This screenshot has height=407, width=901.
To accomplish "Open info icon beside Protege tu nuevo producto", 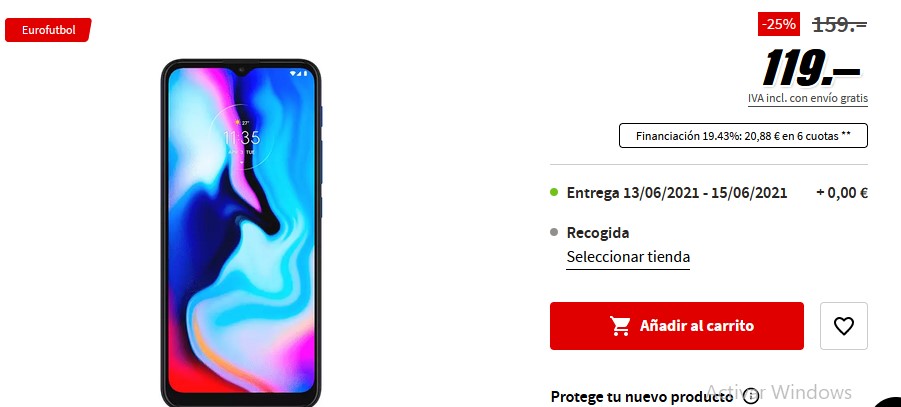I will click(x=750, y=396).
